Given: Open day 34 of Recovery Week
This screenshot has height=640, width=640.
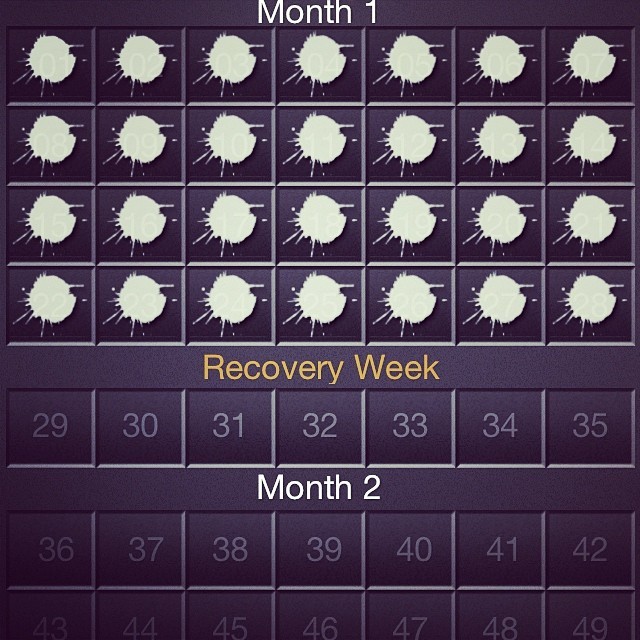Looking at the screenshot, I should 500,427.
